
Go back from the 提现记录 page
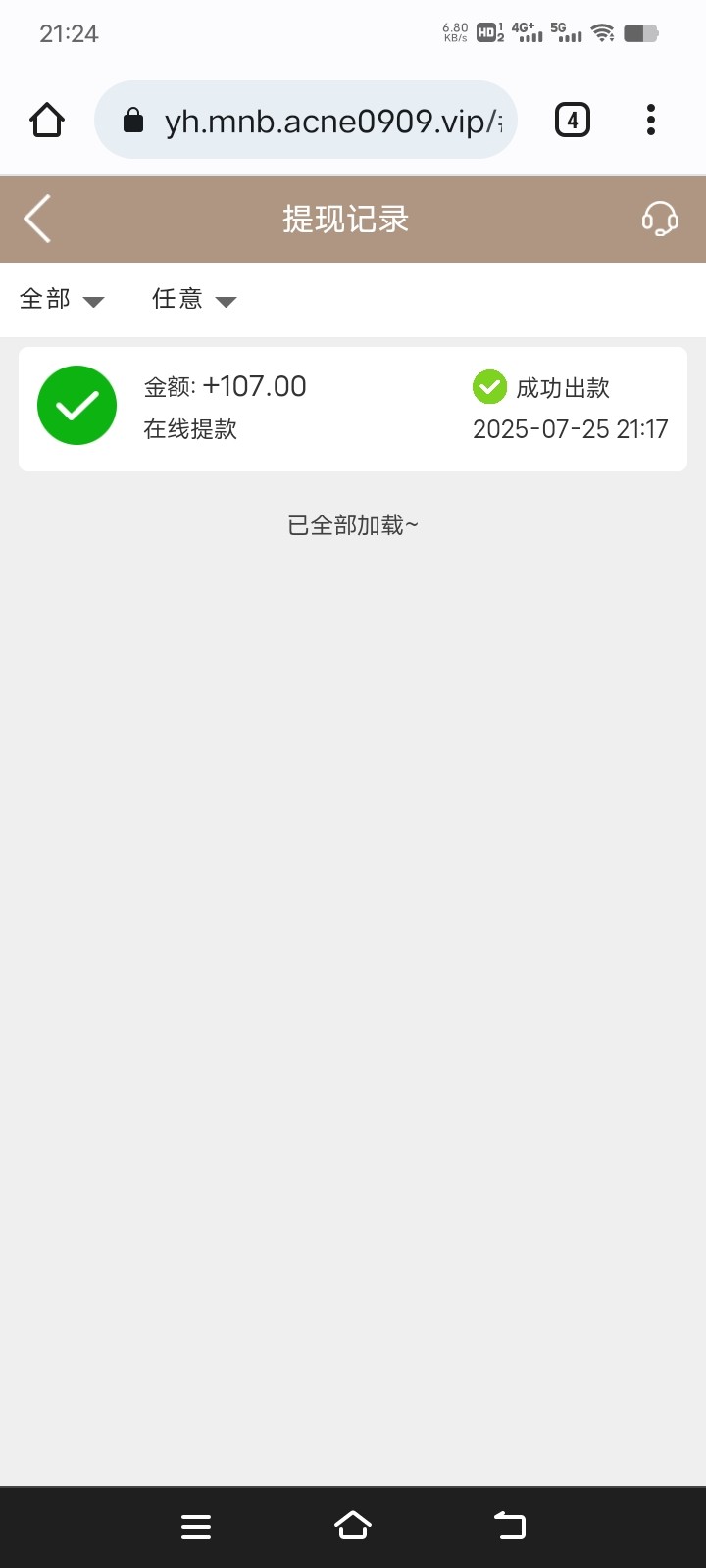click(37, 219)
